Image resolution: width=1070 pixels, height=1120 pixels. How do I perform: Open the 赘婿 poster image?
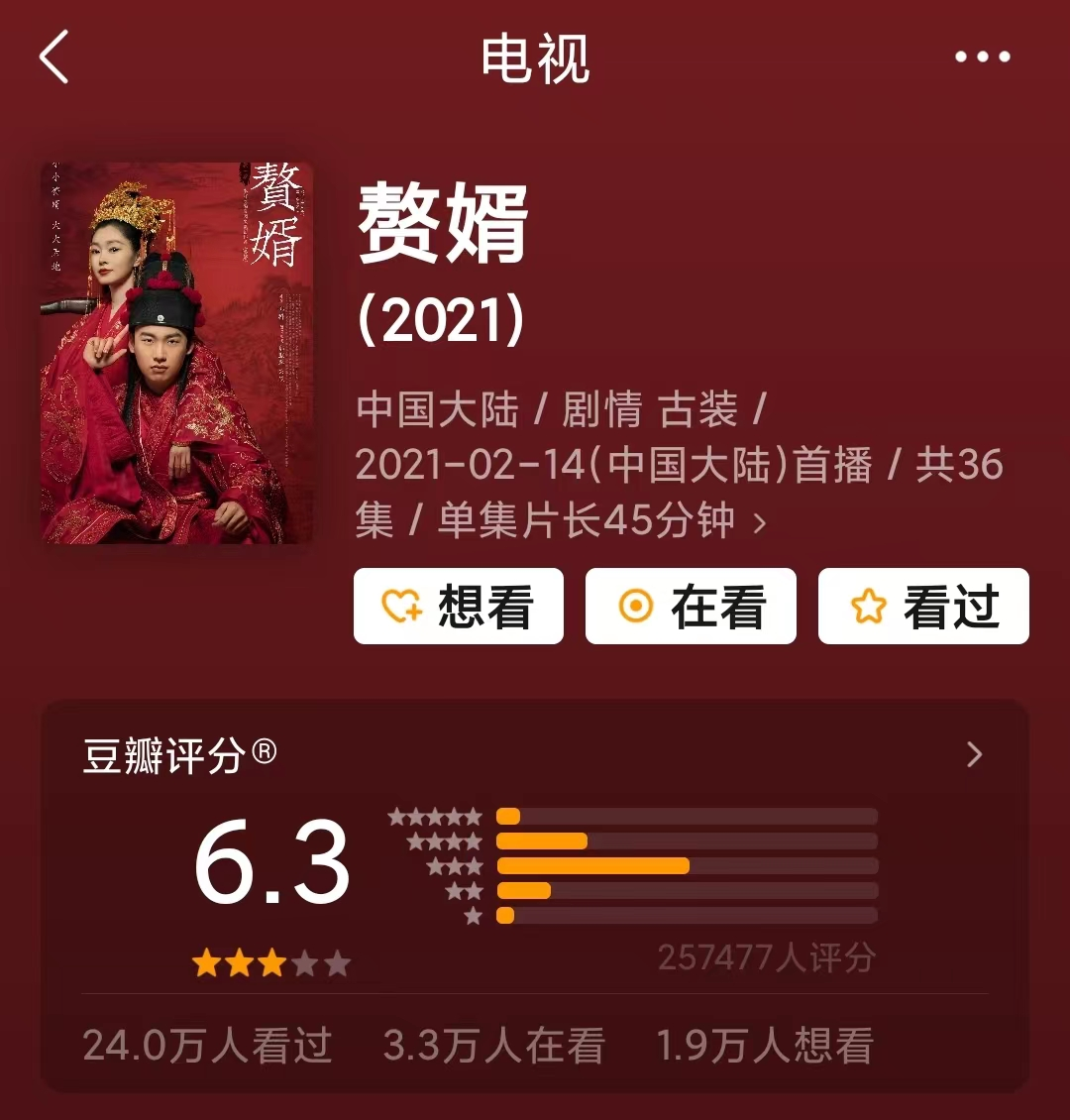pos(176,353)
